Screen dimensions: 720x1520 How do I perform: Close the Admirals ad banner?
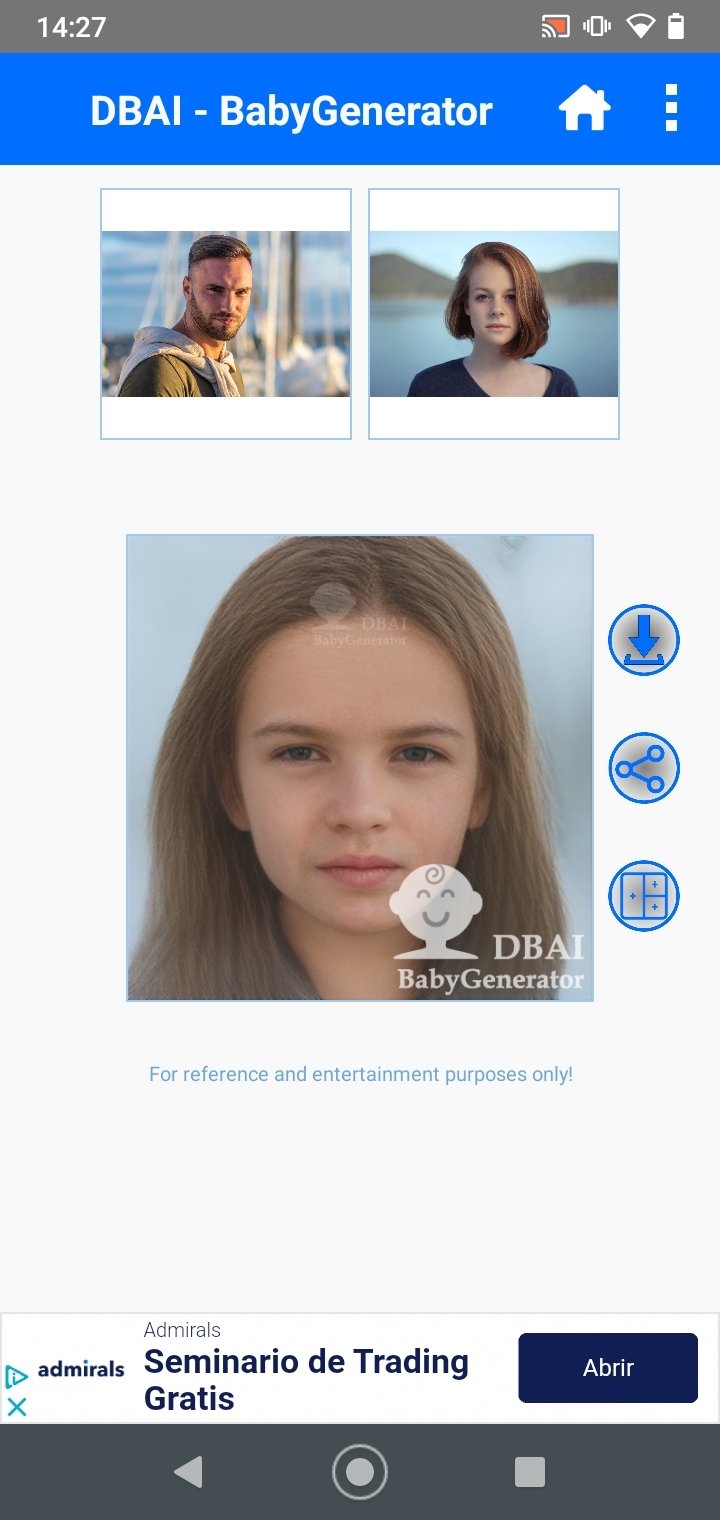click(17, 1407)
